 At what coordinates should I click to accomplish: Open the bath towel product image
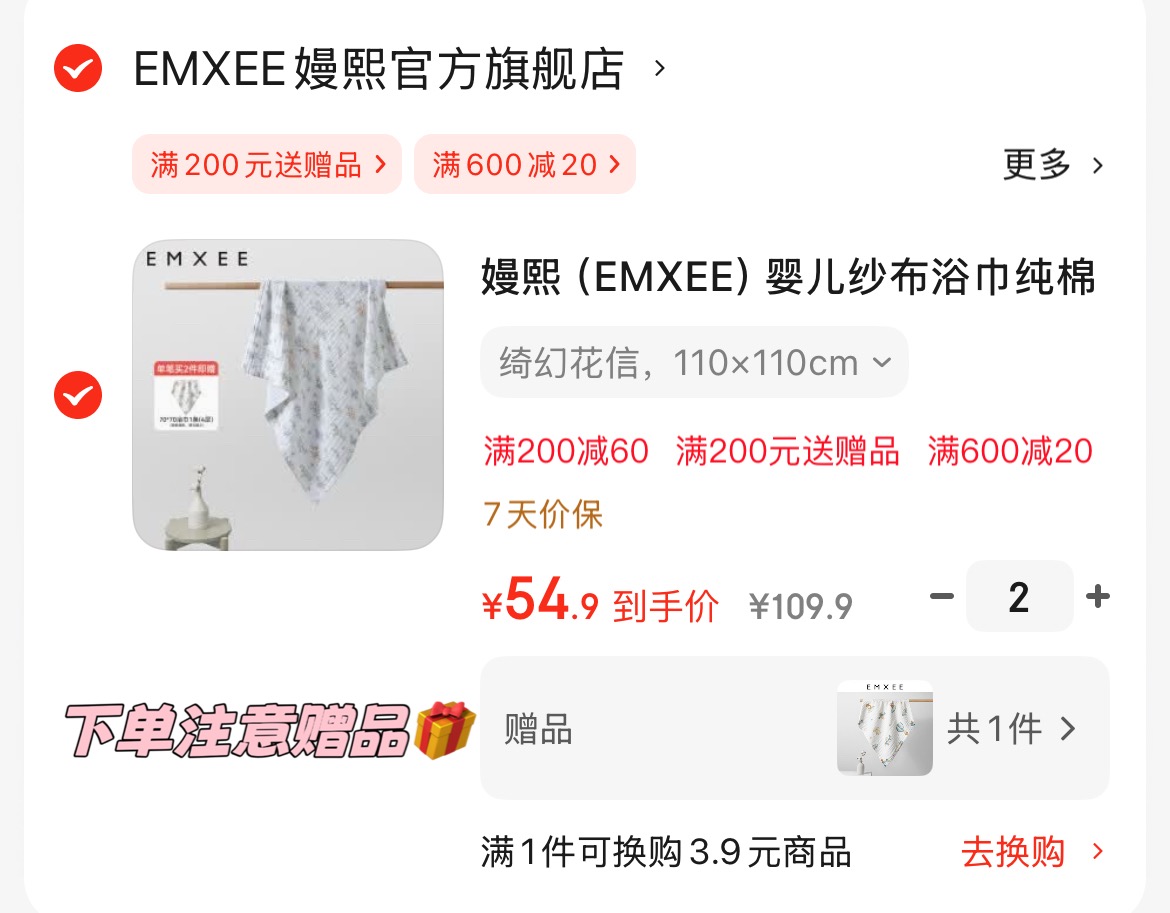coord(288,395)
